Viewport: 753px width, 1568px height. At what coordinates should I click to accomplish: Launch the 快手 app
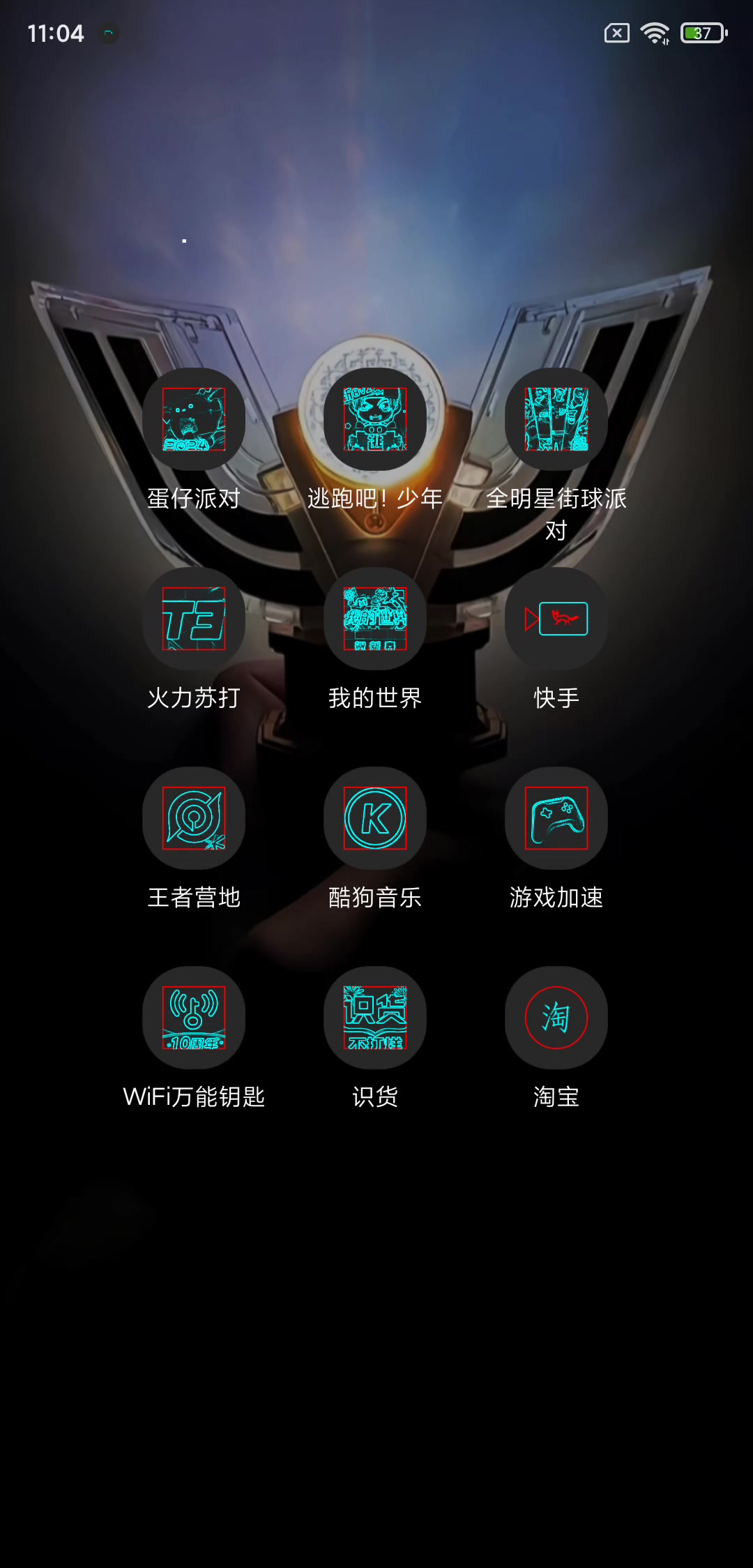point(556,619)
